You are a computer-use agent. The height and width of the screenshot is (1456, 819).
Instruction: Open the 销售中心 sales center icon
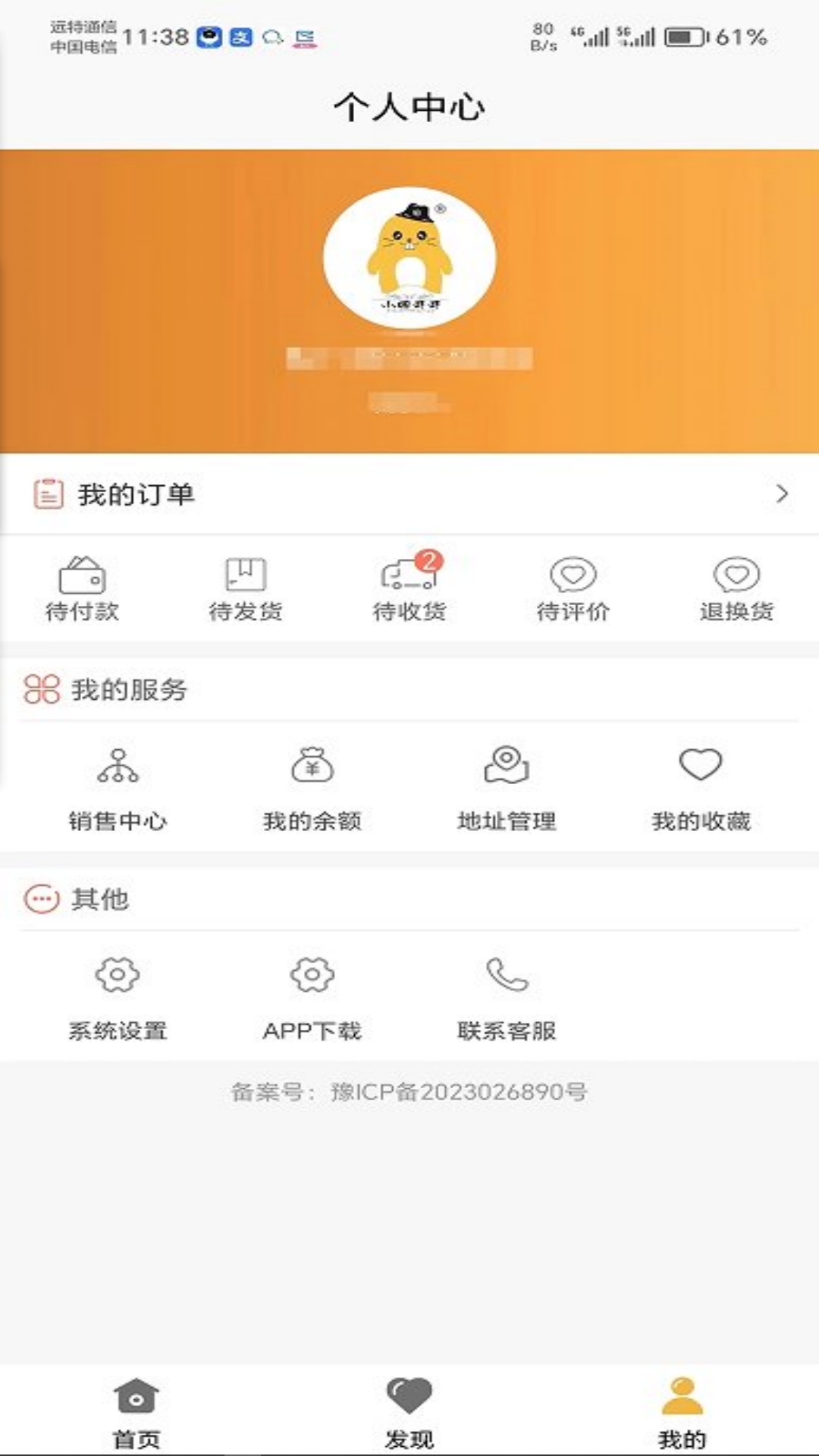click(118, 767)
